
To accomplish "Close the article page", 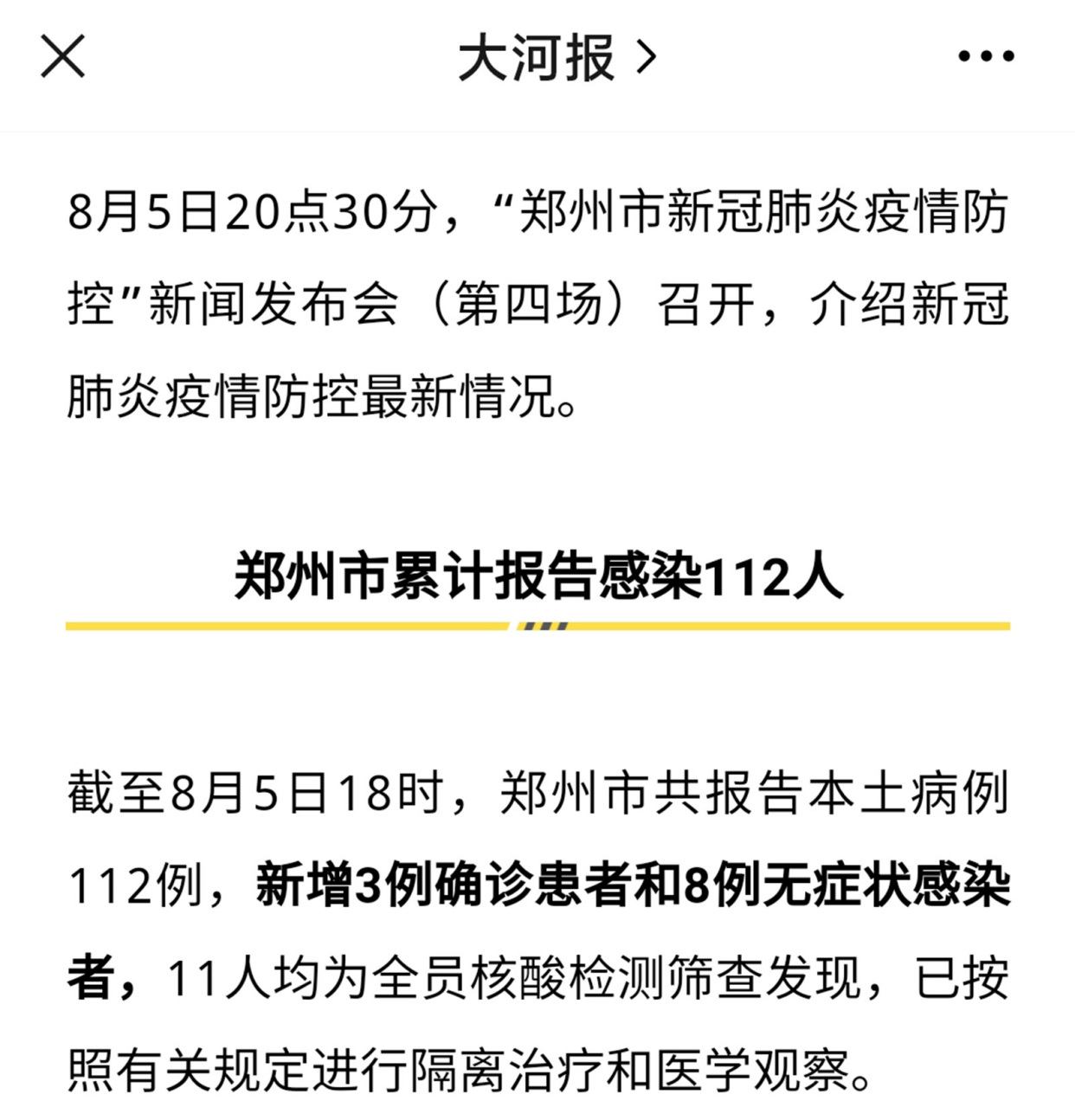I will pos(63,57).
